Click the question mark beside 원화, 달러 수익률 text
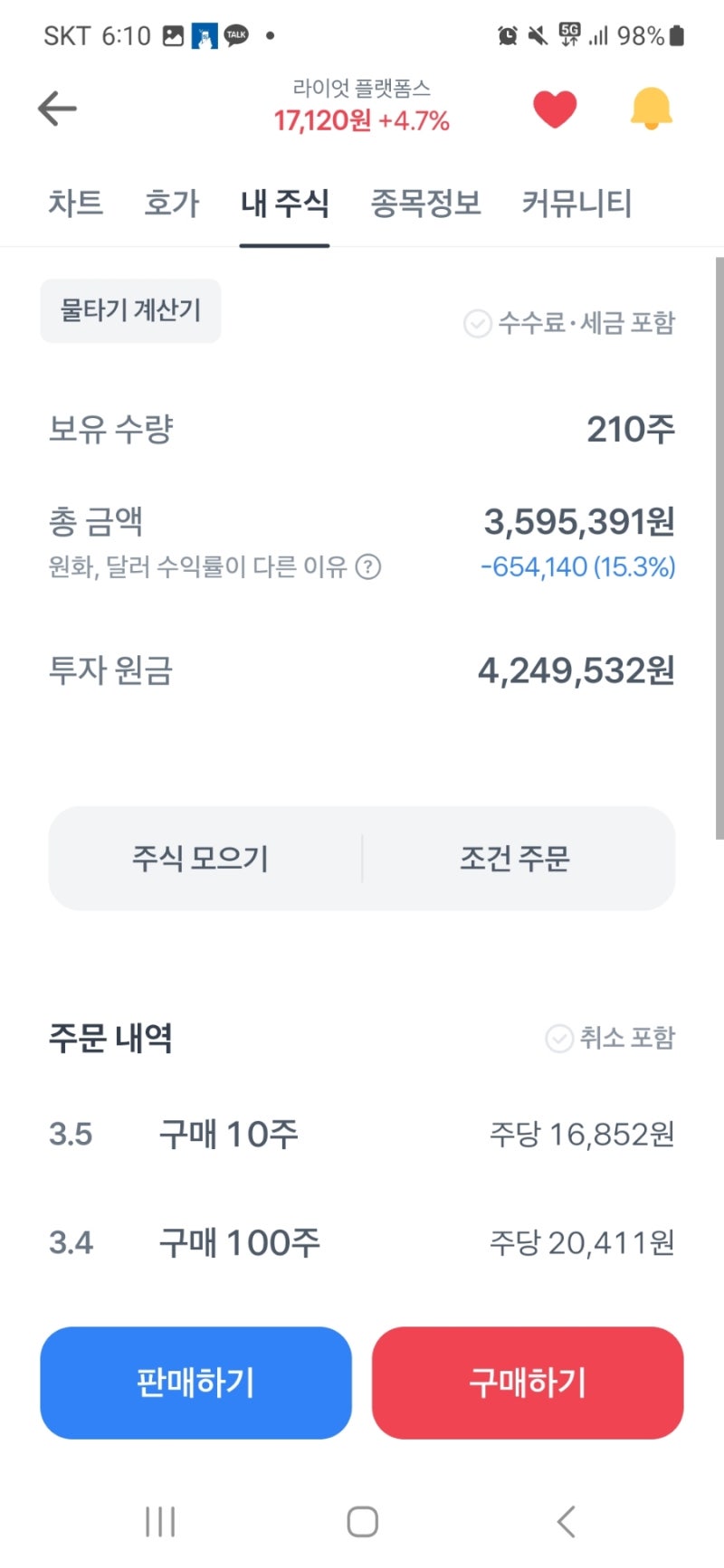 (368, 568)
